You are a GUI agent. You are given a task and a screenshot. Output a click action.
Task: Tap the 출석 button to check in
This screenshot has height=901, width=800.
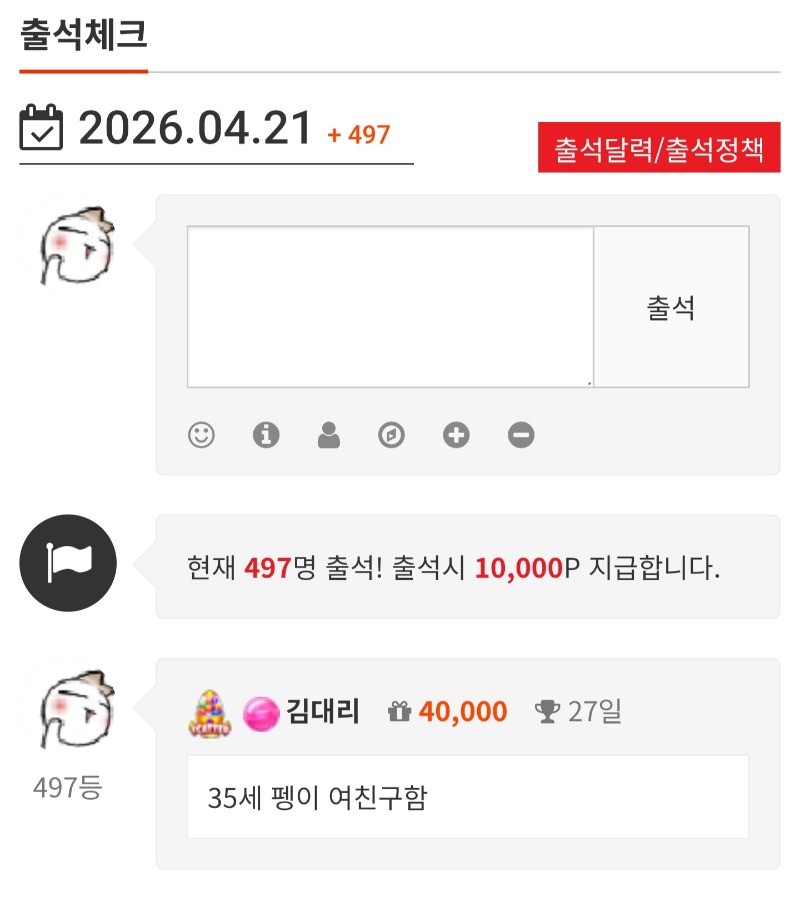tap(671, 307)
